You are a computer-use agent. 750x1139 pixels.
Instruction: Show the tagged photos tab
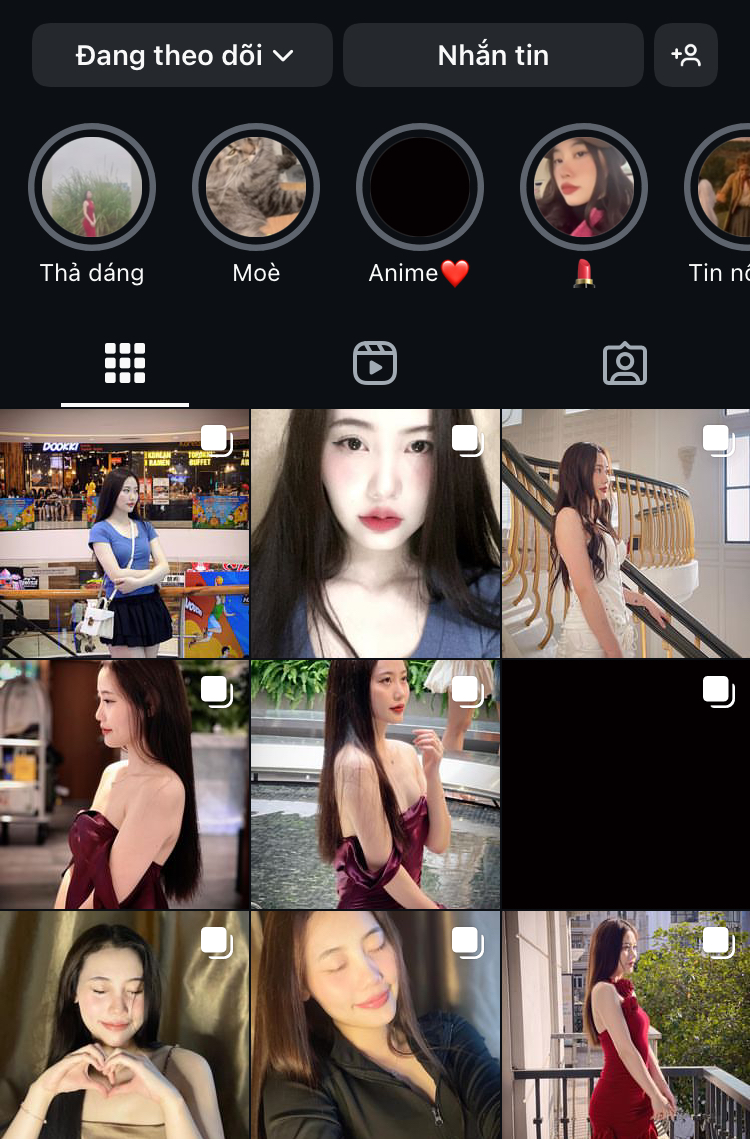pos(625,364)
